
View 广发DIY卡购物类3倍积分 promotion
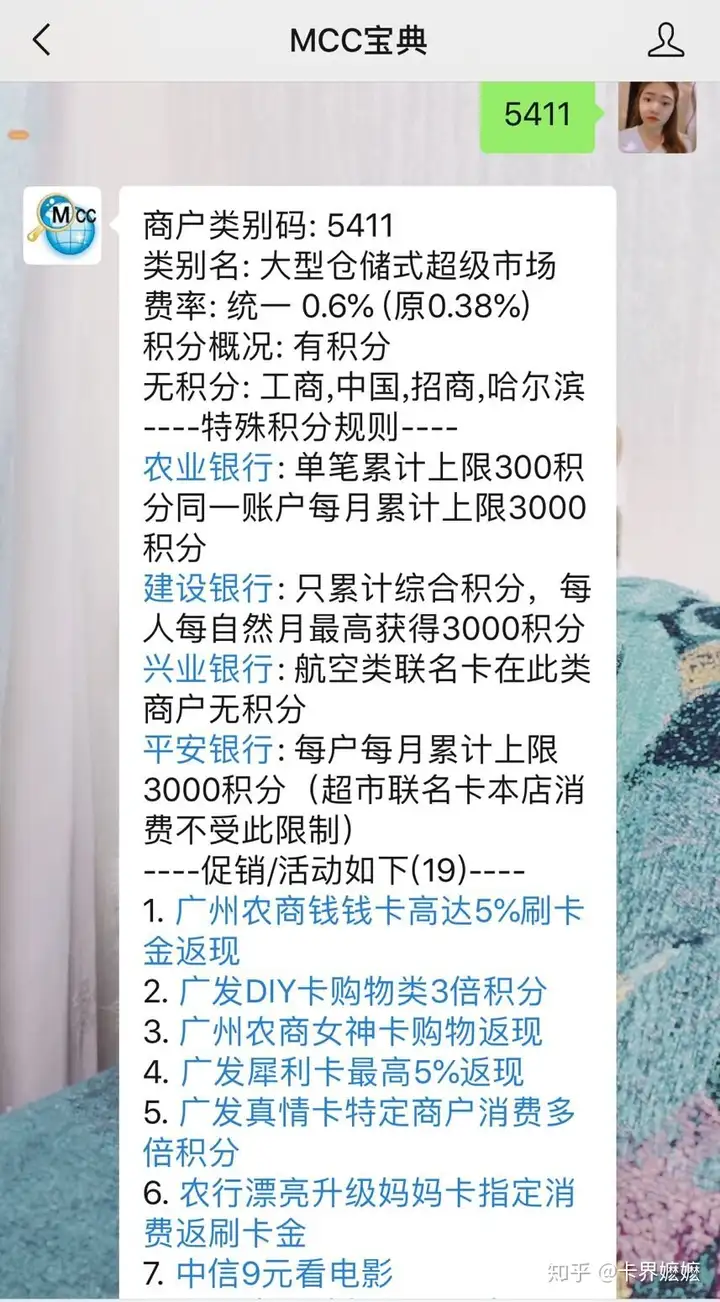pyautogui.click(x=362, y=991)
